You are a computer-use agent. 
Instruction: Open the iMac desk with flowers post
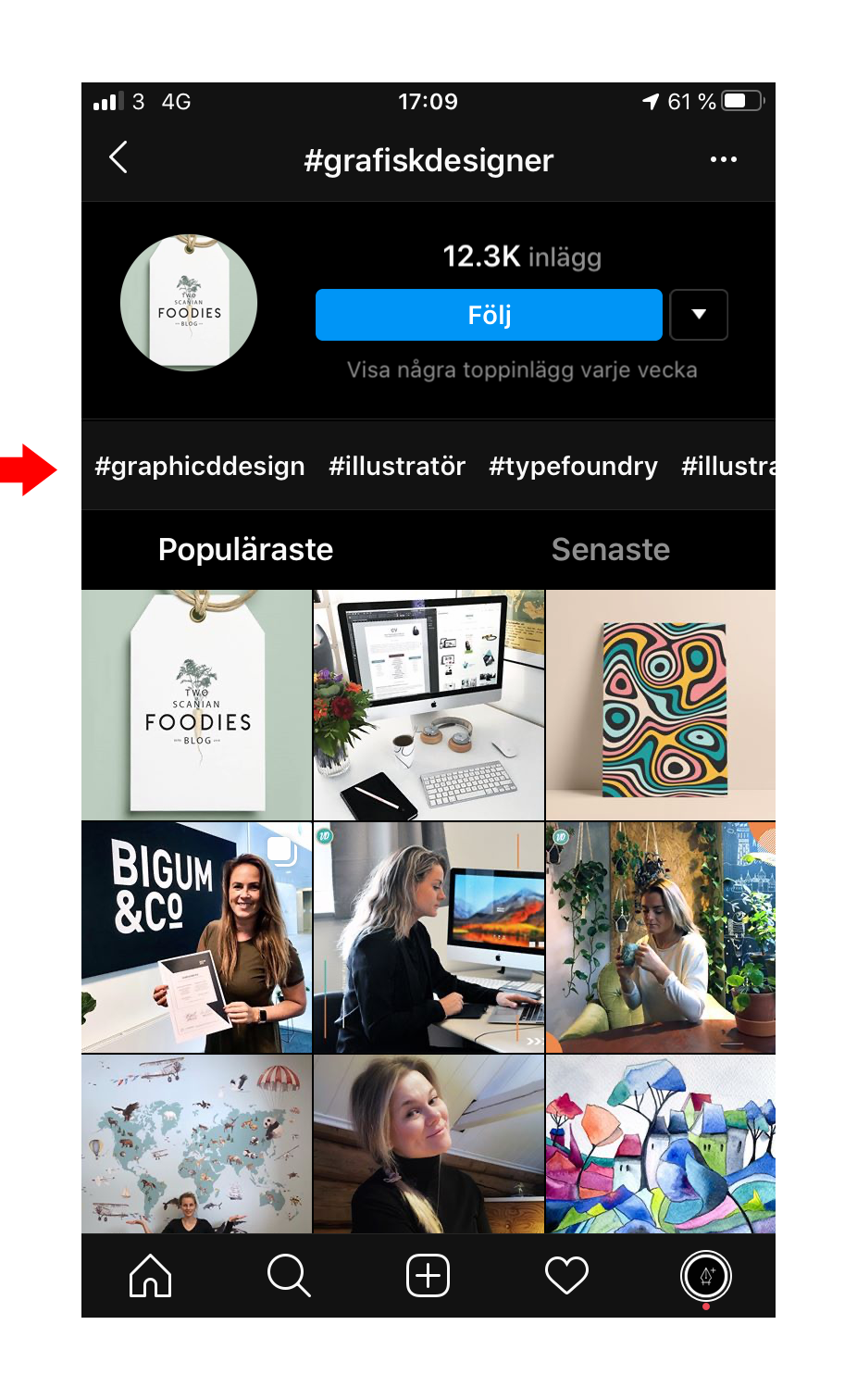(x=428, y=705)
